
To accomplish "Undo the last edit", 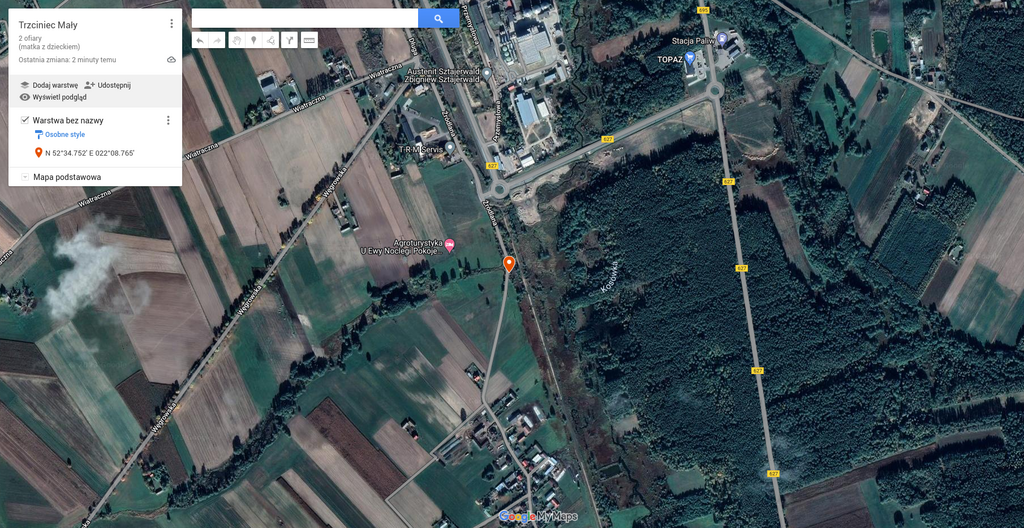I will [x=200, y=40].
